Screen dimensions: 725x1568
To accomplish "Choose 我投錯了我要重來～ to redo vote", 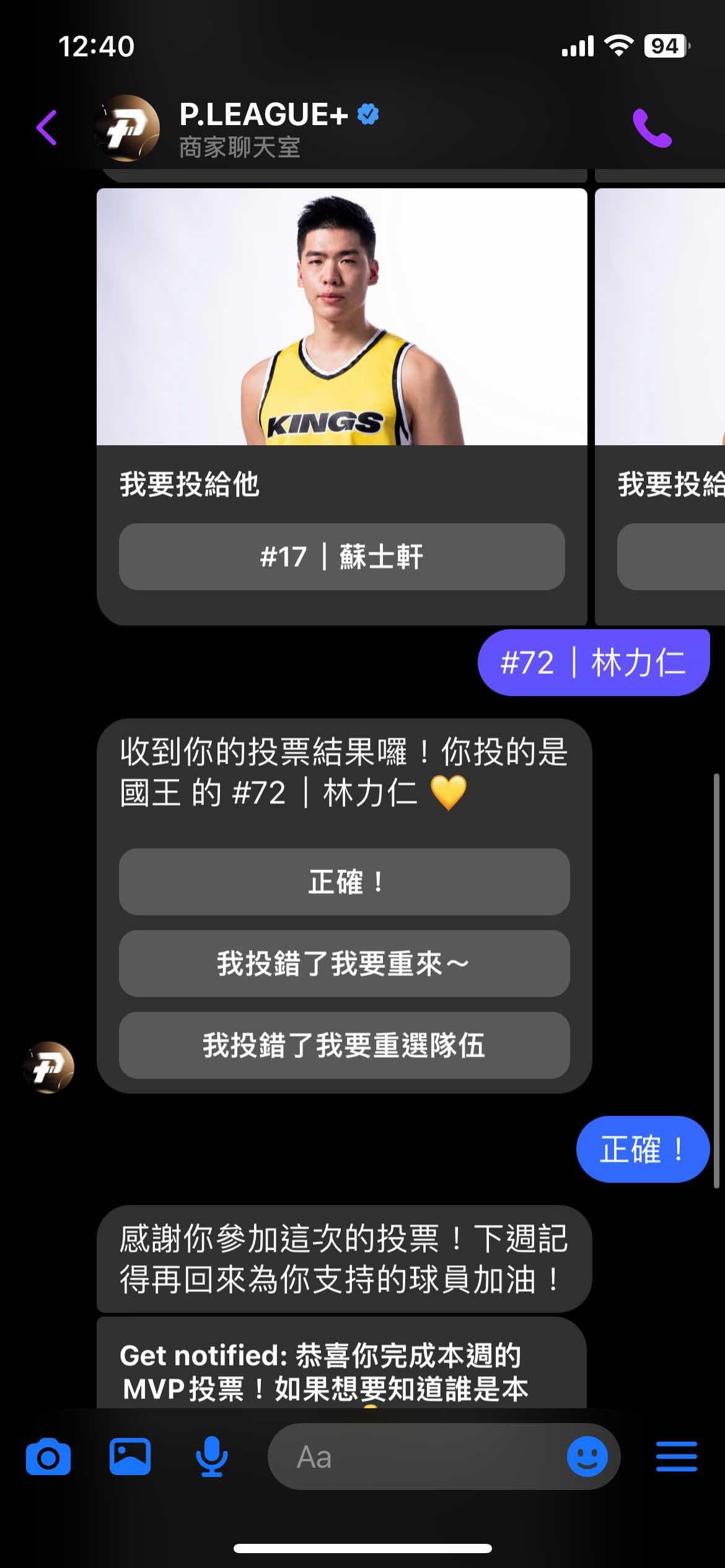I will (x=344, y=964).
